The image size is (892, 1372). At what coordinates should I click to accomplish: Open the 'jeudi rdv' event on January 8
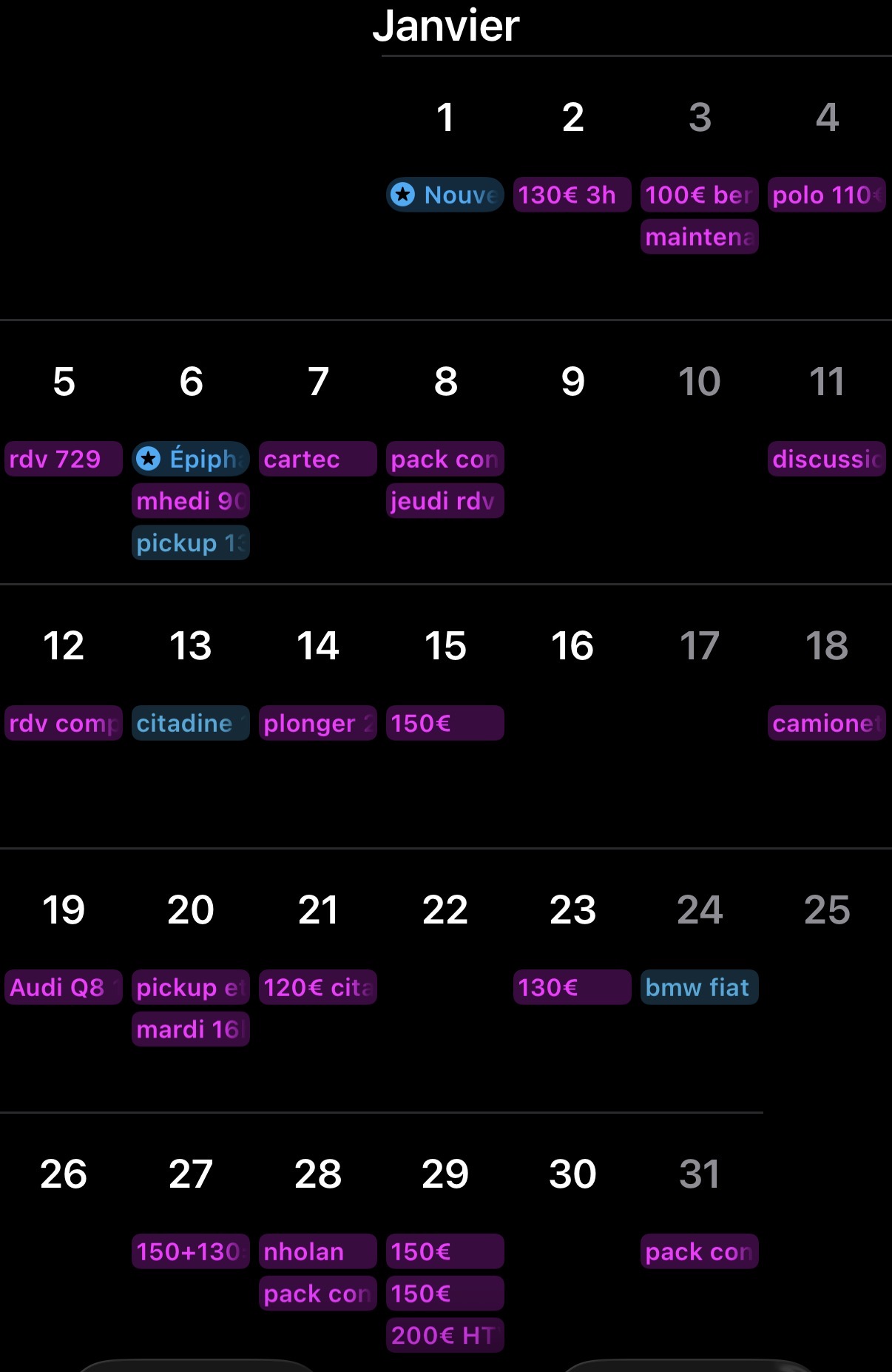tap(445, 501)
